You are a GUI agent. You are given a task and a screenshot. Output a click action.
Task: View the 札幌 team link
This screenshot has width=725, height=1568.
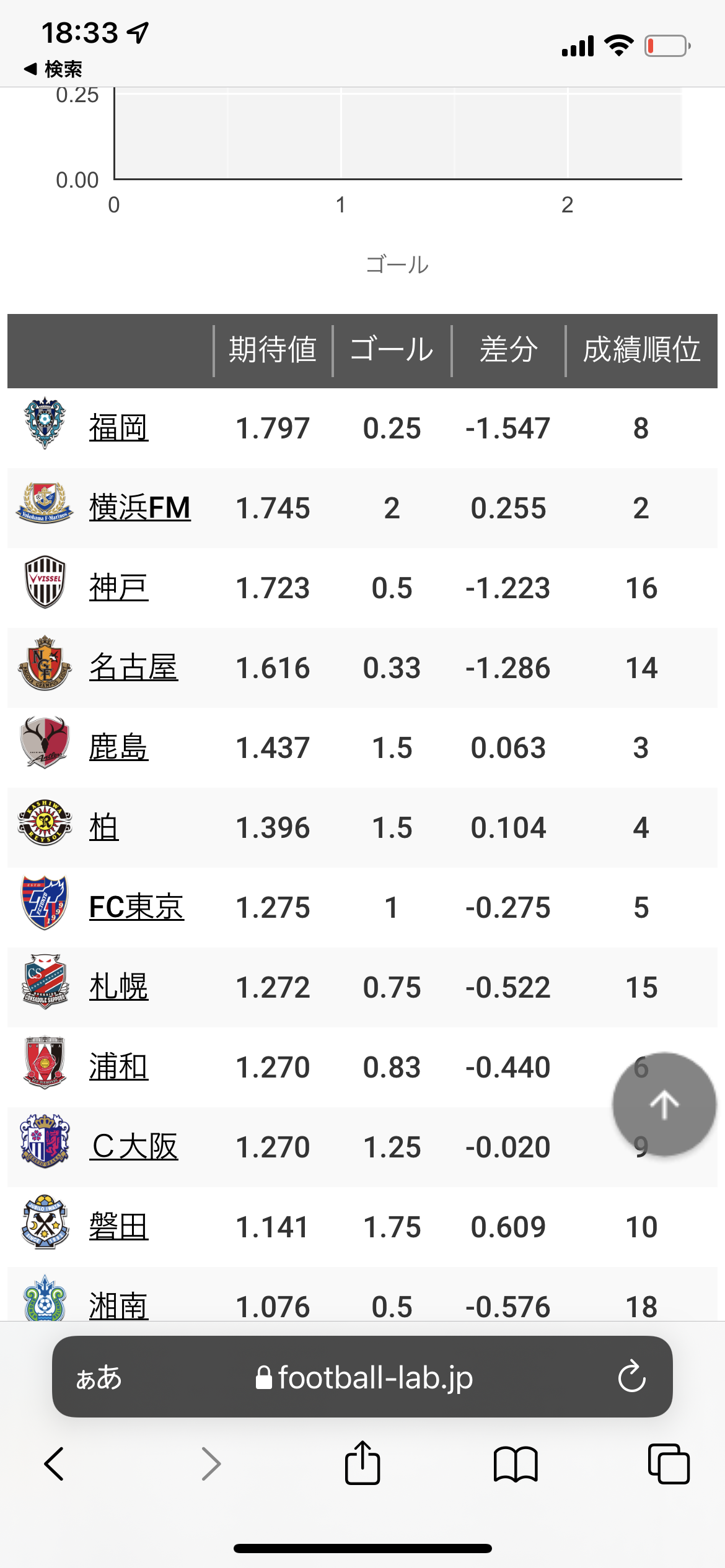click(118, 987)
